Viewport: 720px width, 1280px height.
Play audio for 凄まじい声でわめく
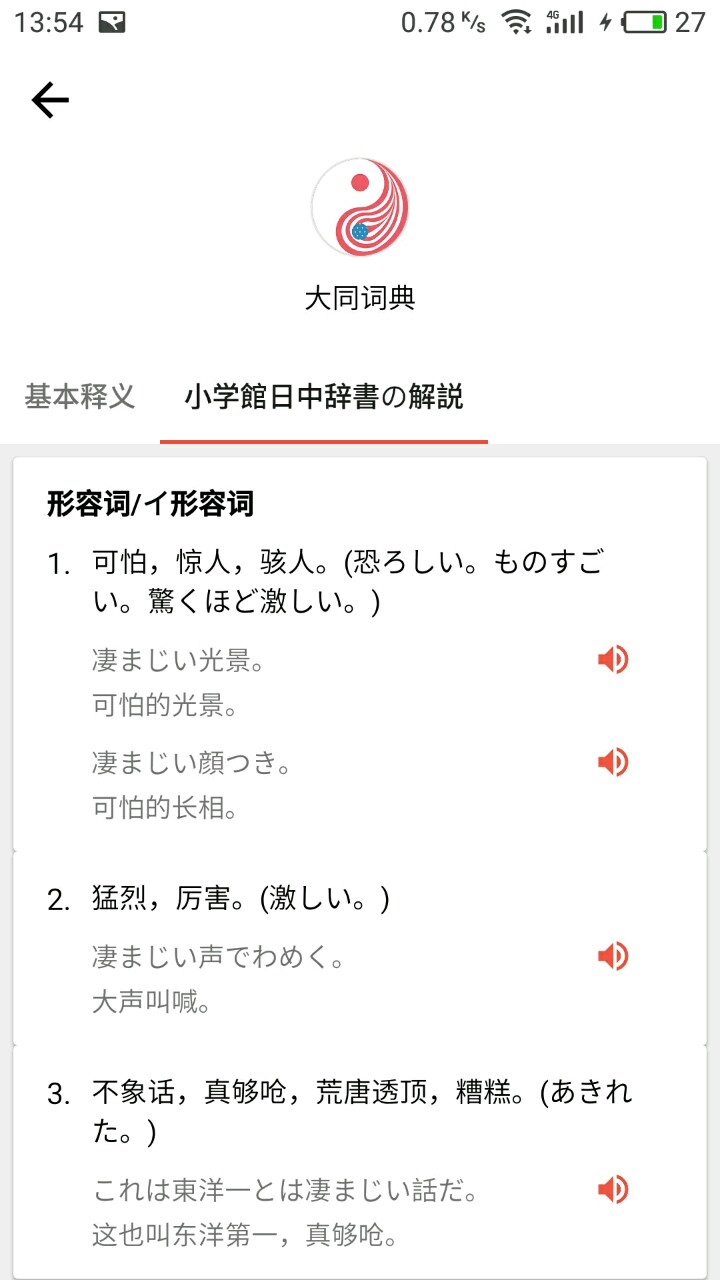612,957
